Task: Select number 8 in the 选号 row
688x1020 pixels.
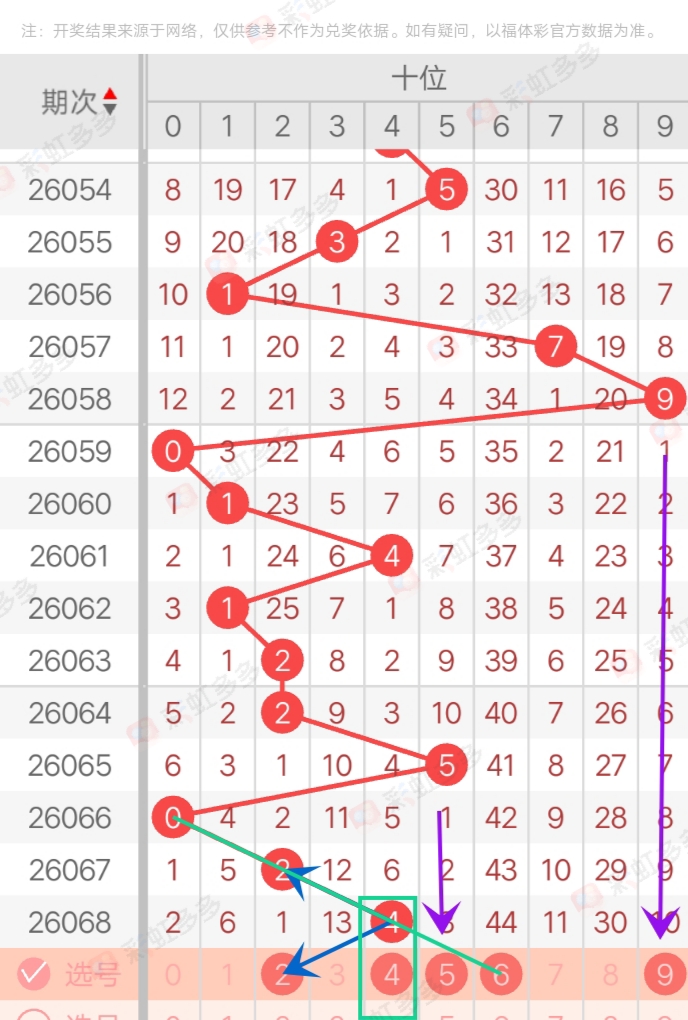Action: point(611,974)
